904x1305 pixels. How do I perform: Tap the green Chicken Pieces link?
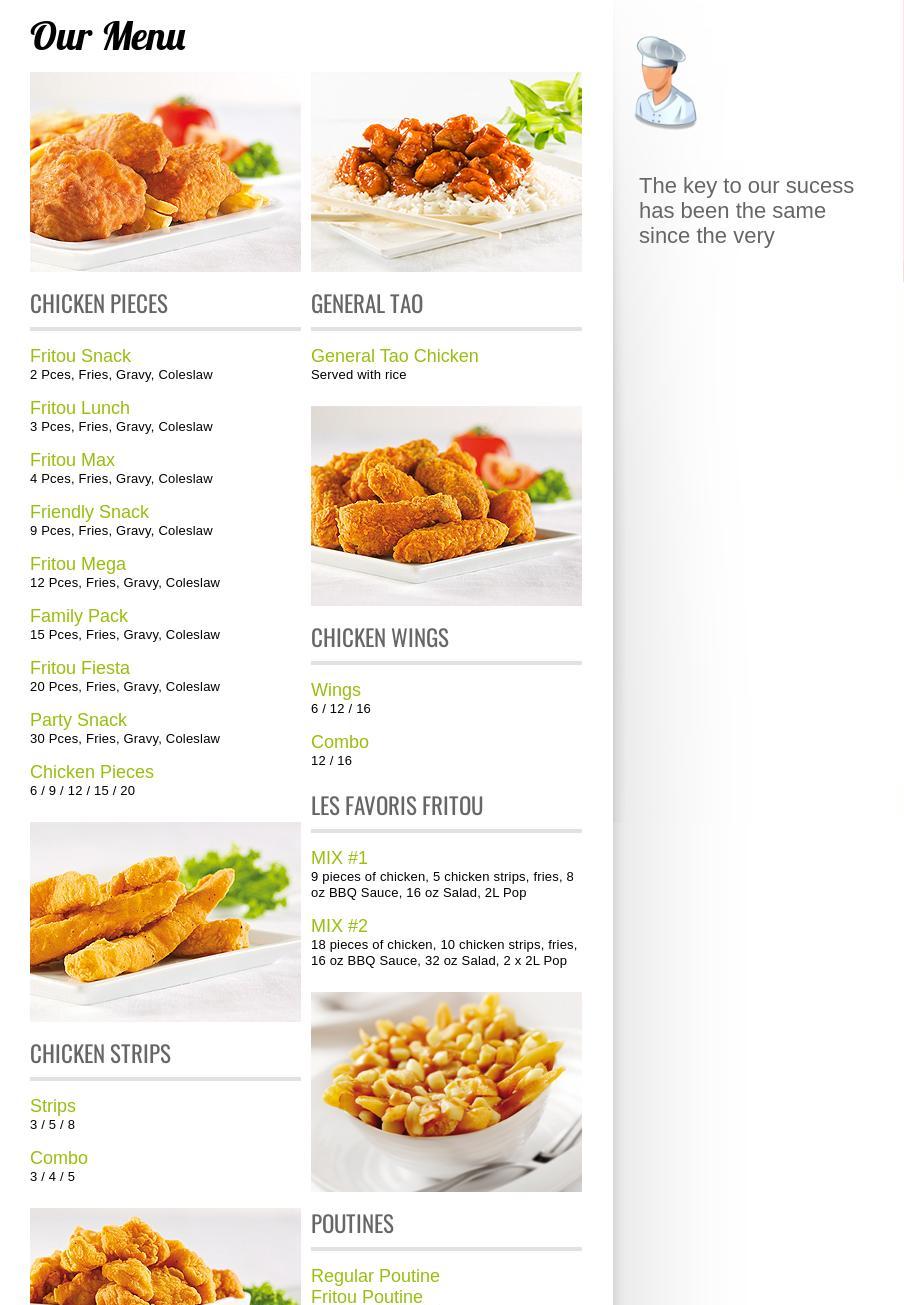point(92,772)
